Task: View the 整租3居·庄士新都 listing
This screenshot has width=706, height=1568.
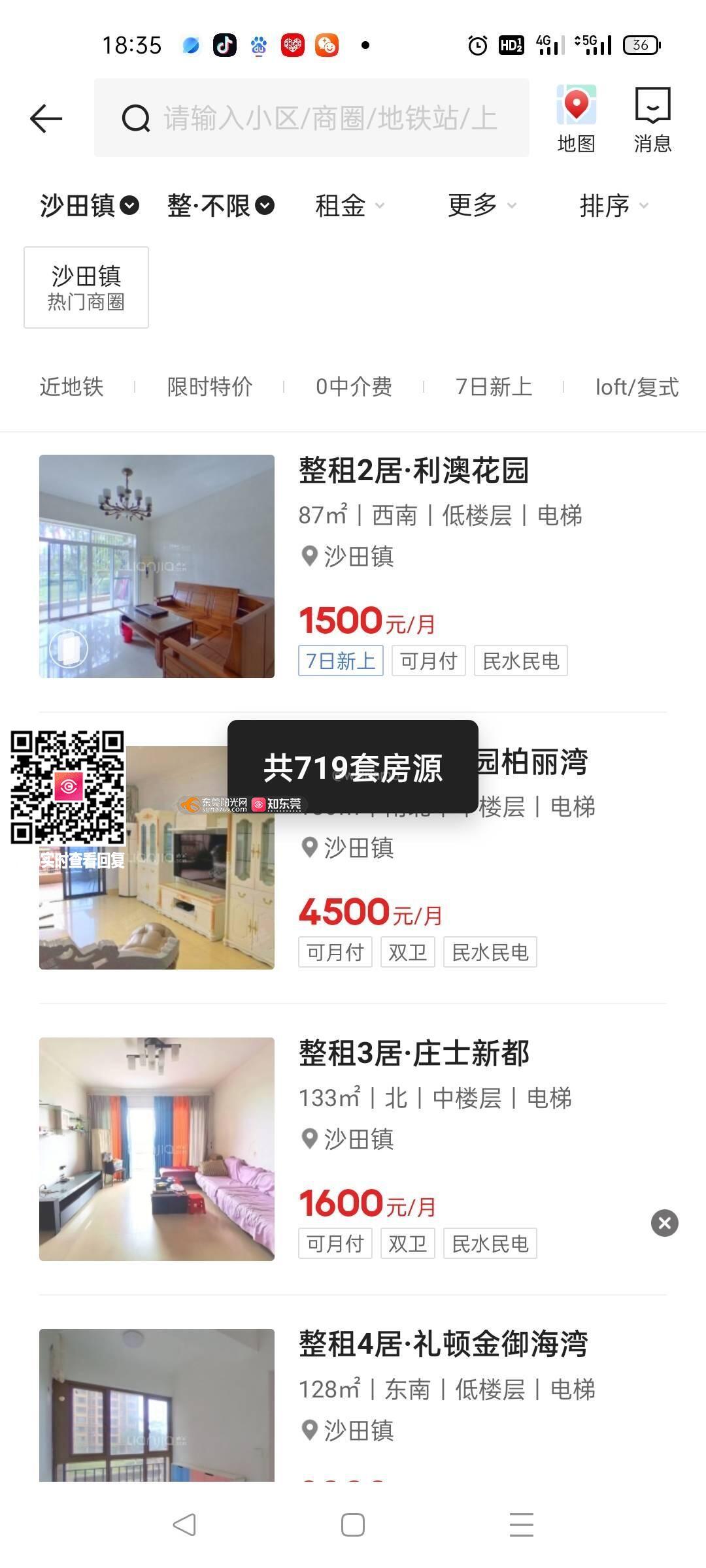Action: point(413,1054)
